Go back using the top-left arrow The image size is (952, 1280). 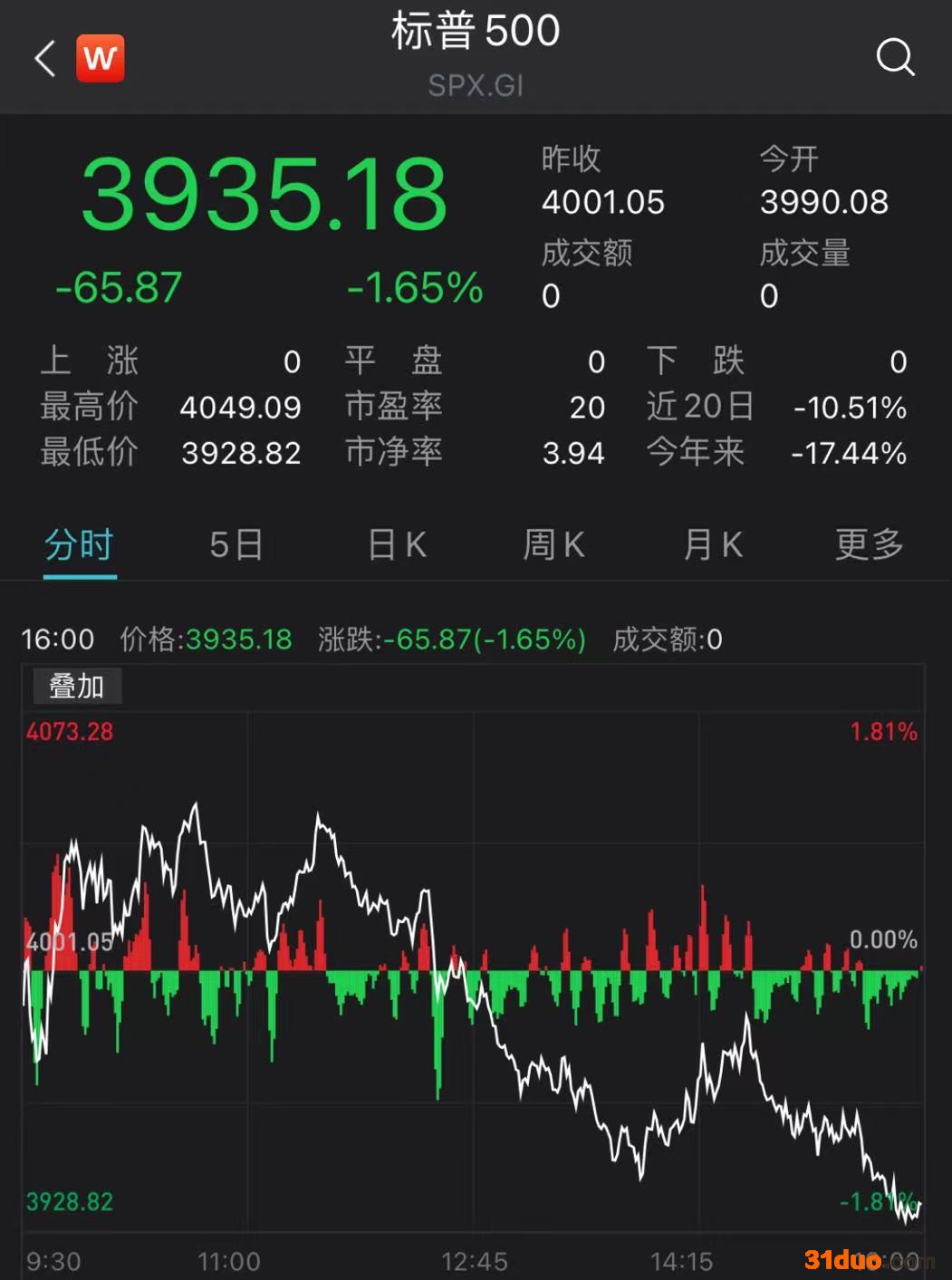[45, 59]
